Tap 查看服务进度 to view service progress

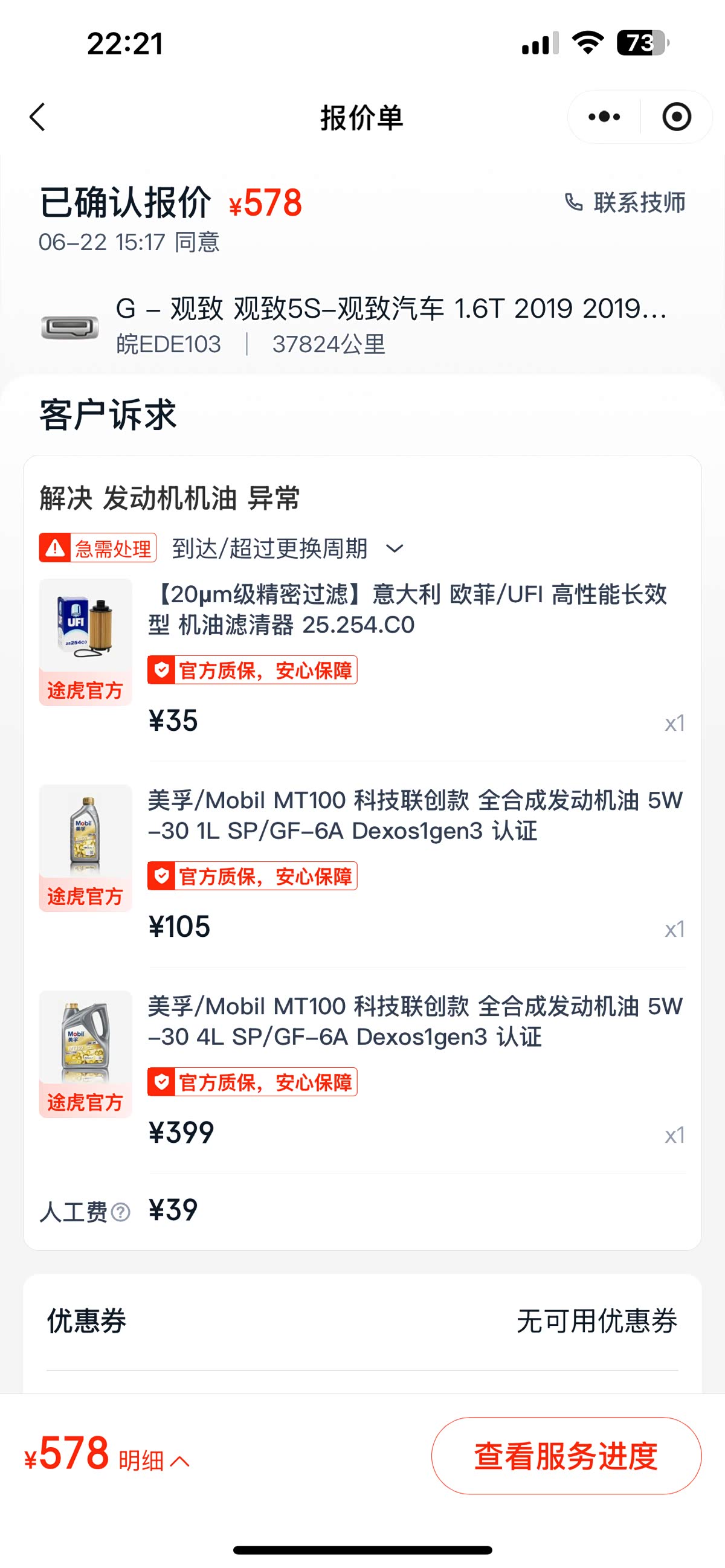pyautogui.click(x=565, y=1456)
